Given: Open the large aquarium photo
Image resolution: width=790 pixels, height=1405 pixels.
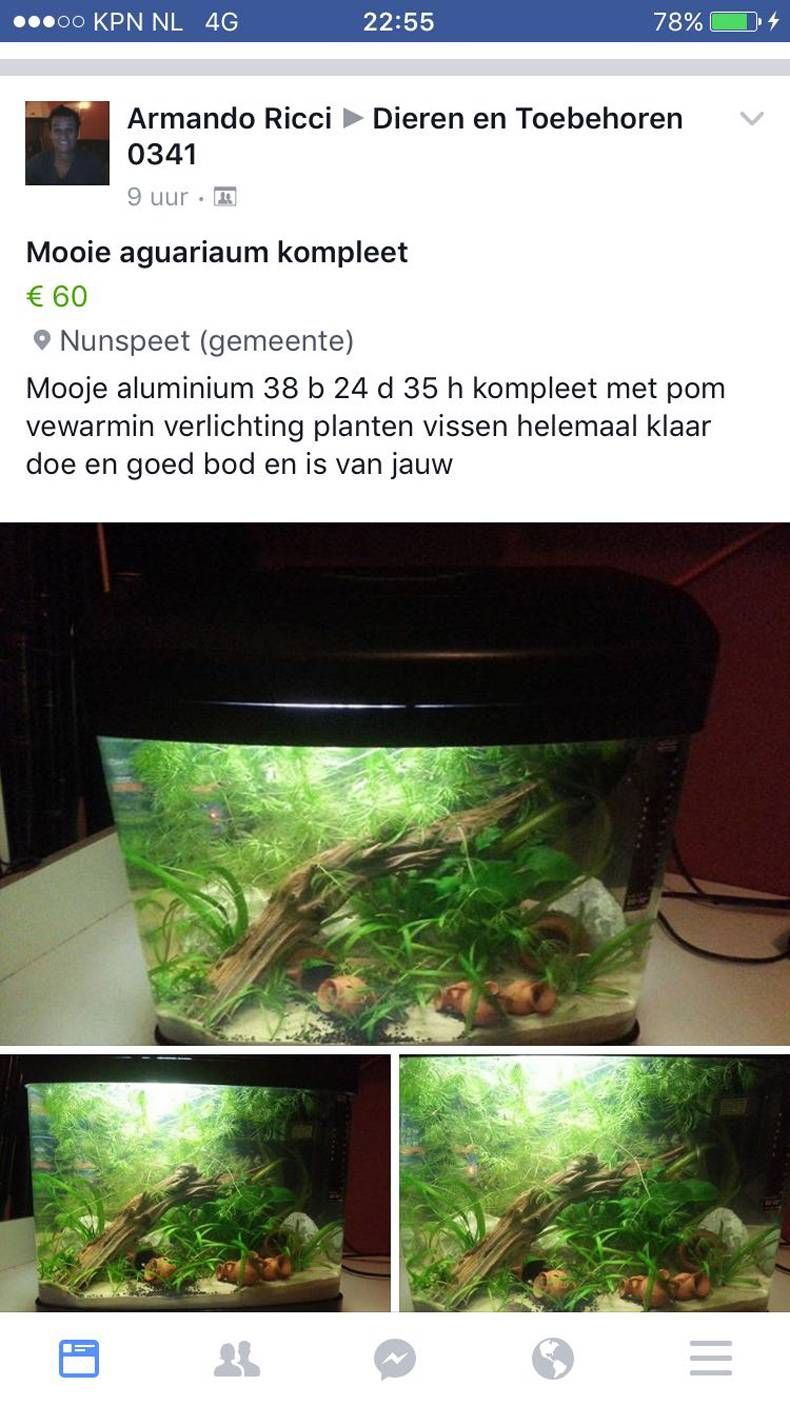Looking at the screenshot, I should (395, 780).
